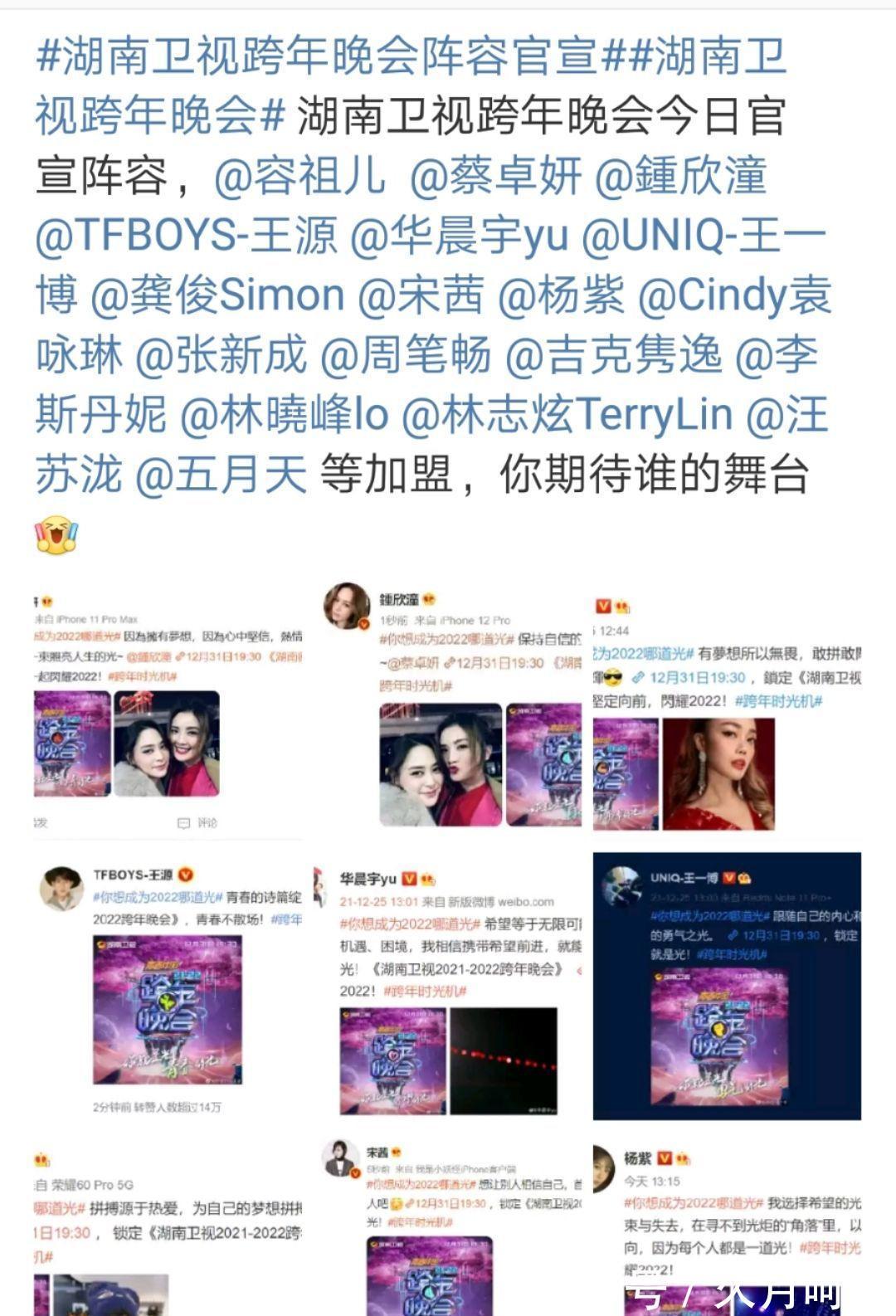
Task: Open @华晨宇yu profile link
Action: coord(460,236)
